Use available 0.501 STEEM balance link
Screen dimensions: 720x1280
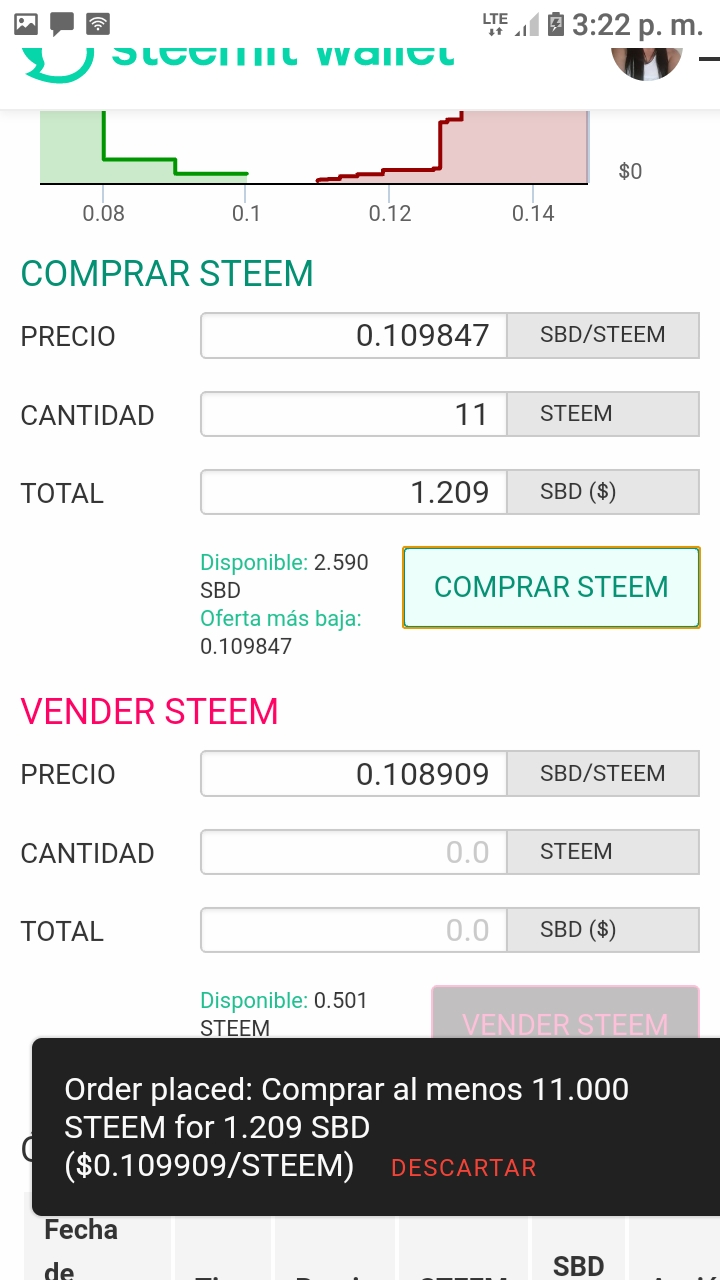[284, 1013]
